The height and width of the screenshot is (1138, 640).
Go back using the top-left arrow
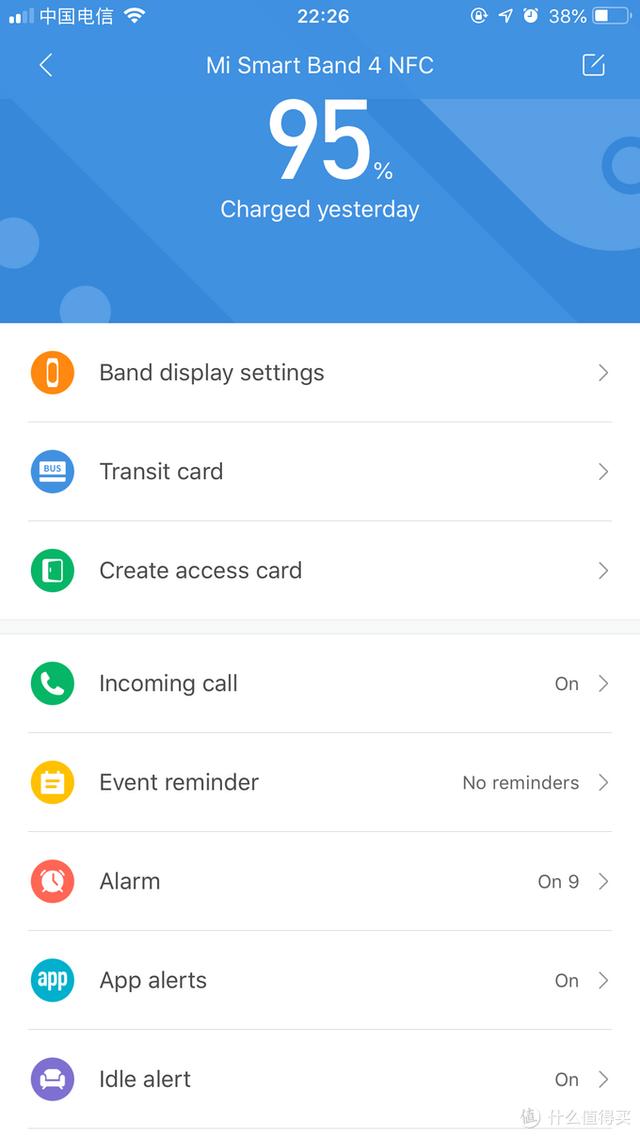tap(46, 65)
